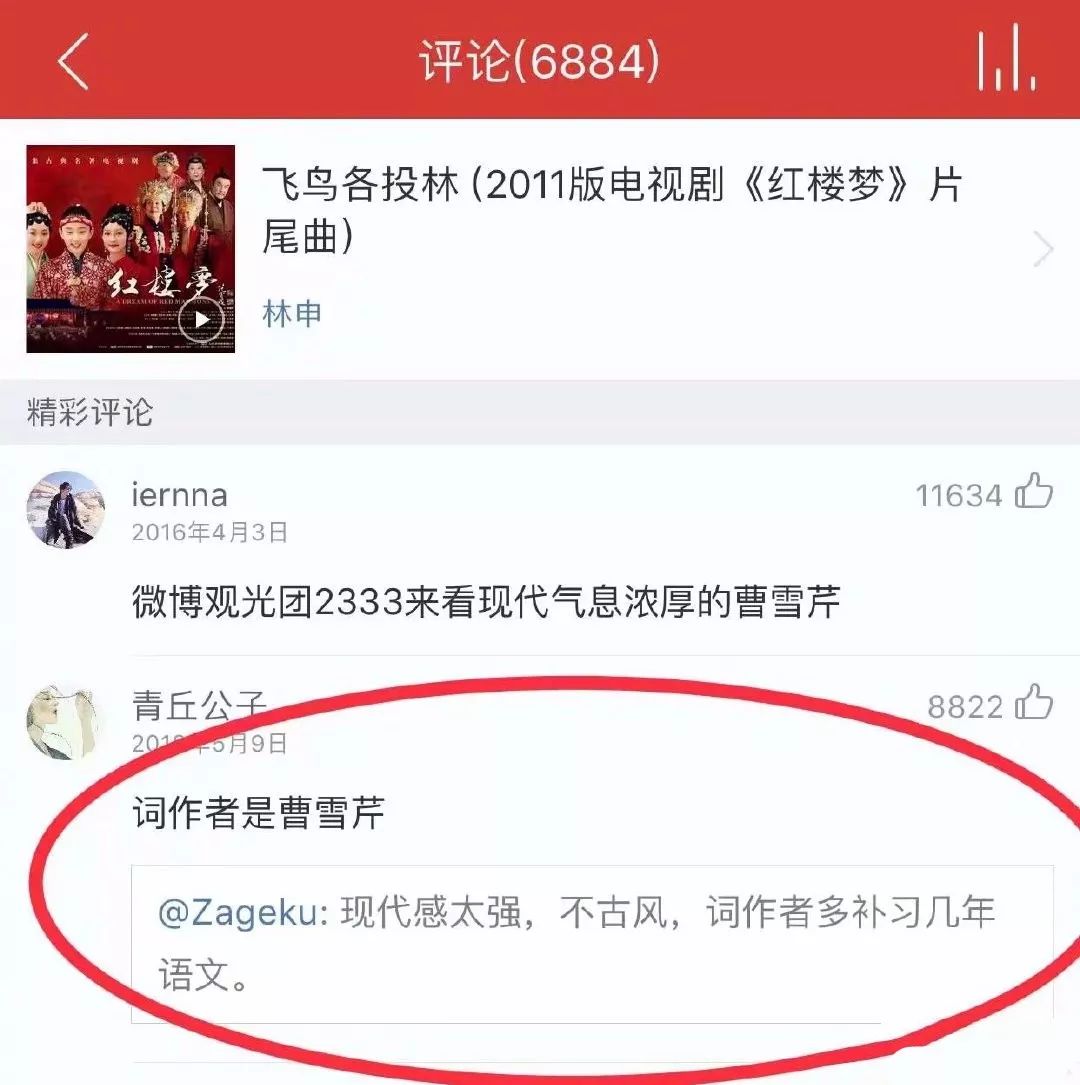Open iernna's comment about 微博观光团

(486, 602)
